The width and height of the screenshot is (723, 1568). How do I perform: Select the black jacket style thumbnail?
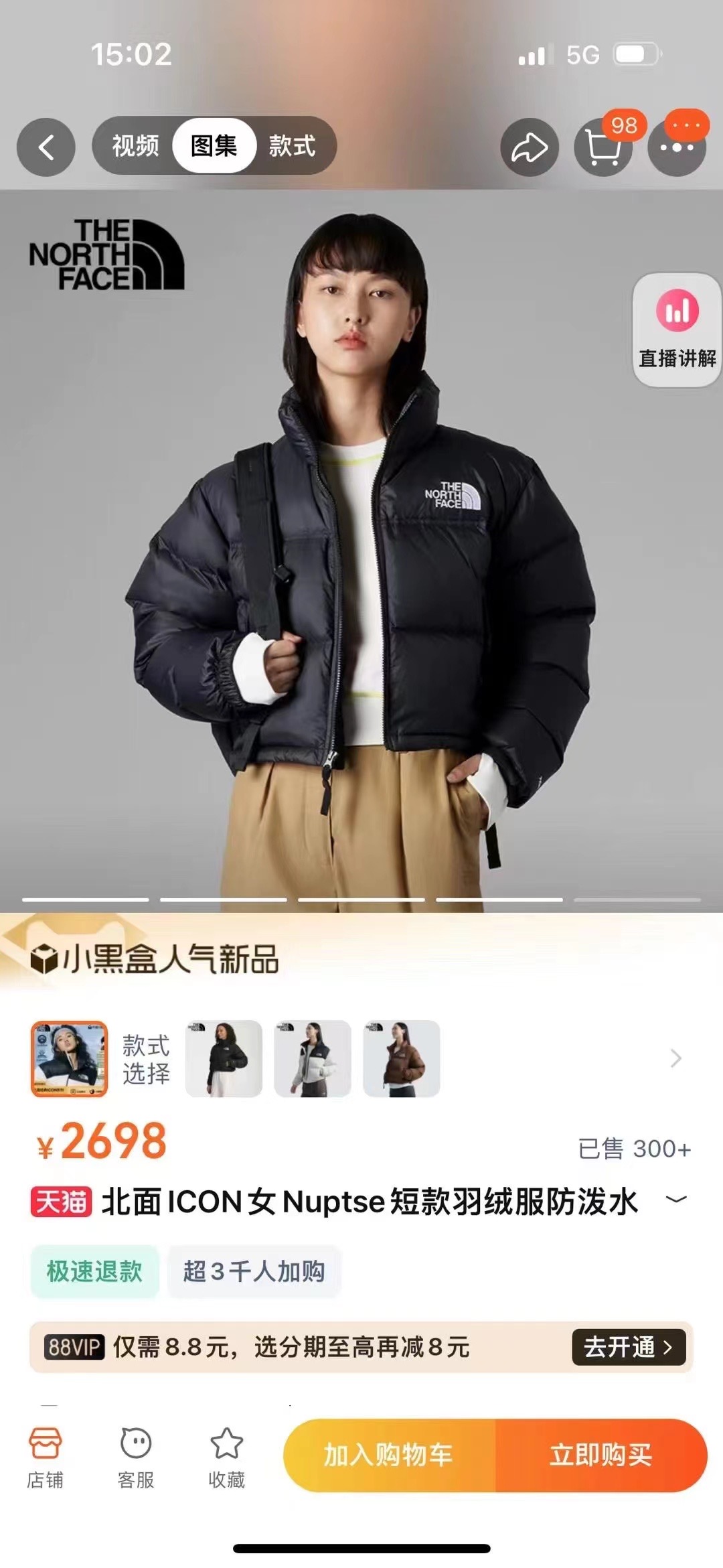coord(224,1058)
